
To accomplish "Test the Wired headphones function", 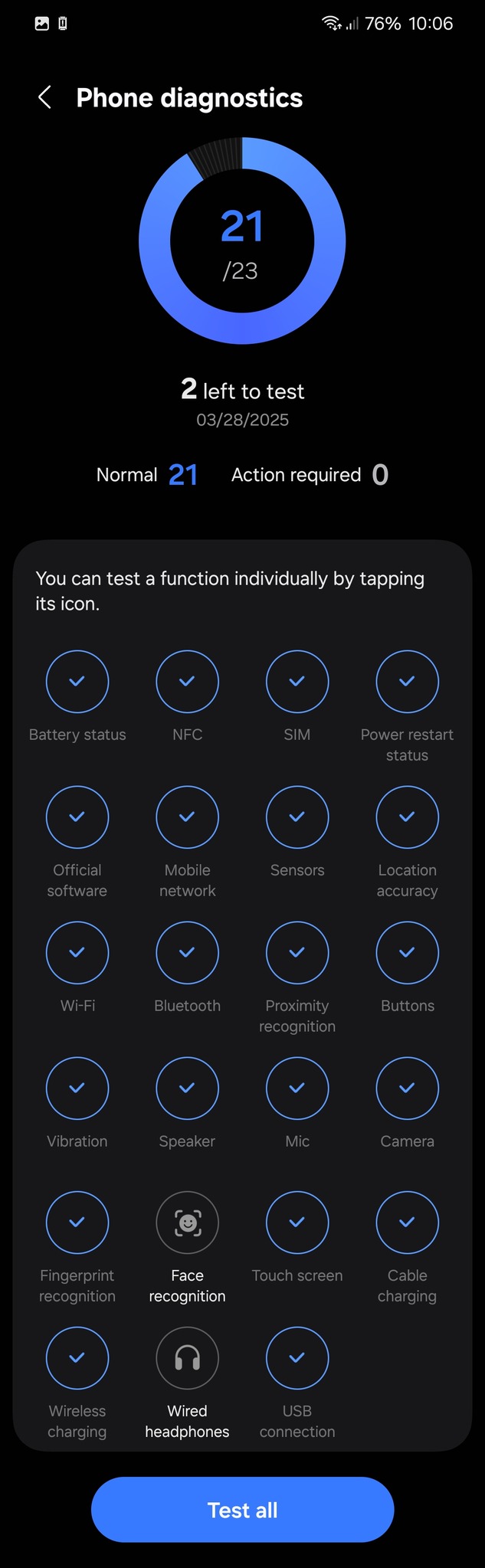I will (x=187, y=1358).
